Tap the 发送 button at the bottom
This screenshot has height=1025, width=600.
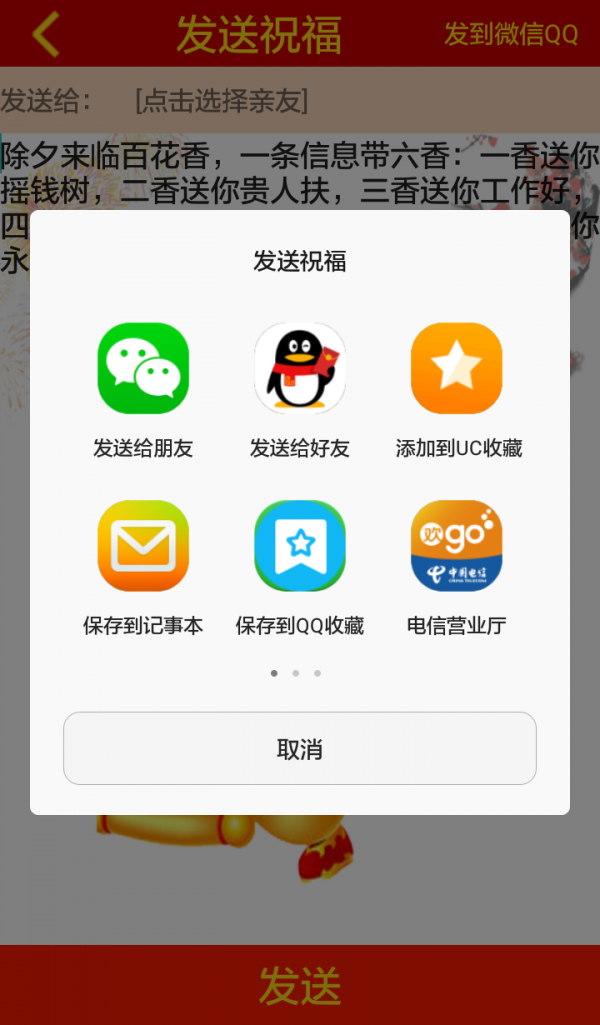[x=300, y=986]
